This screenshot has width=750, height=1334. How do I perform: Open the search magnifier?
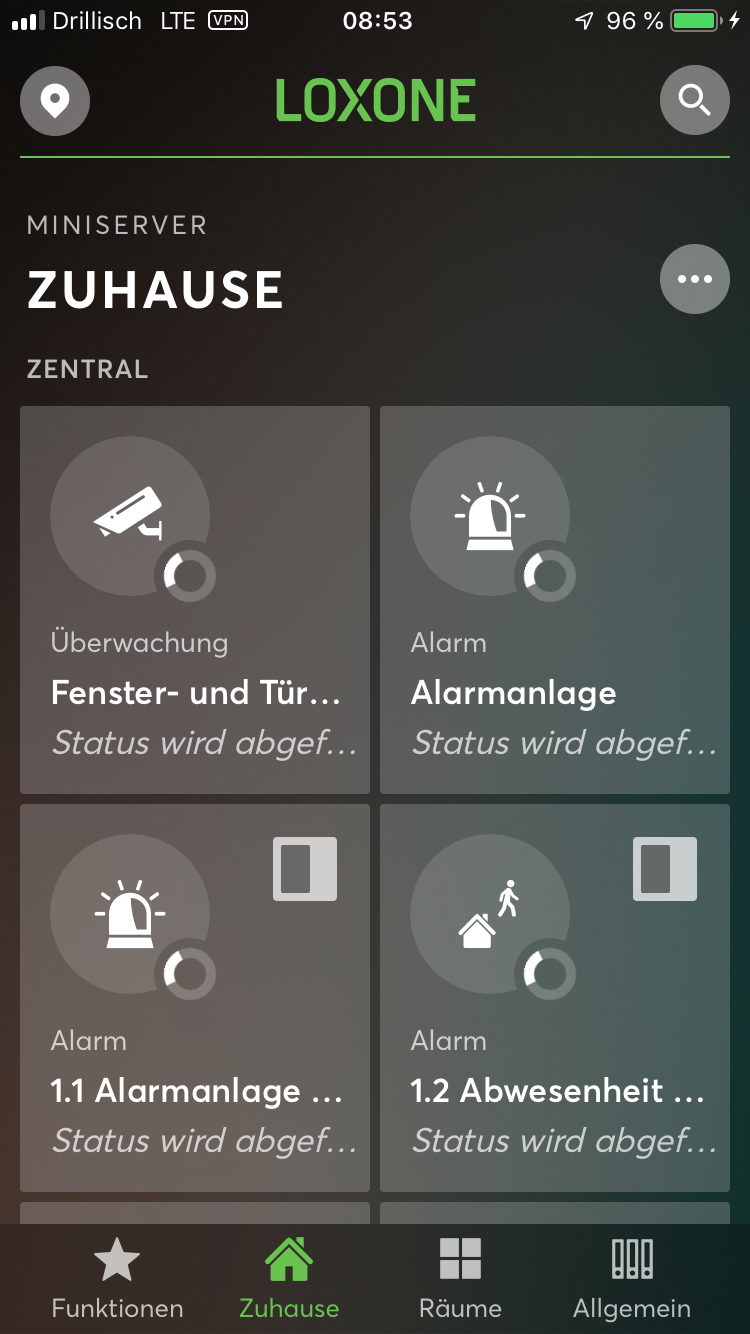(x=694, y=100)
